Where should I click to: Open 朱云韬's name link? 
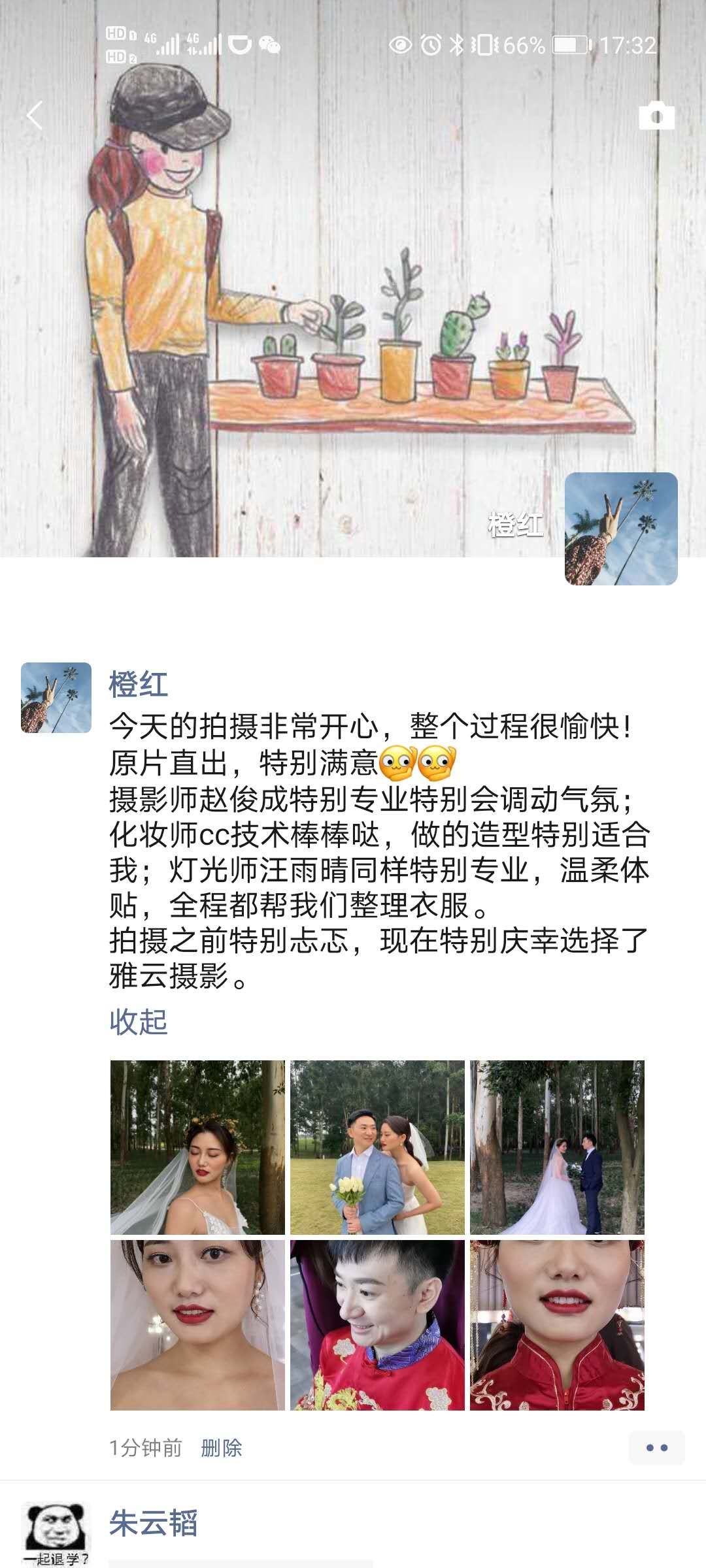[153, 1523]
